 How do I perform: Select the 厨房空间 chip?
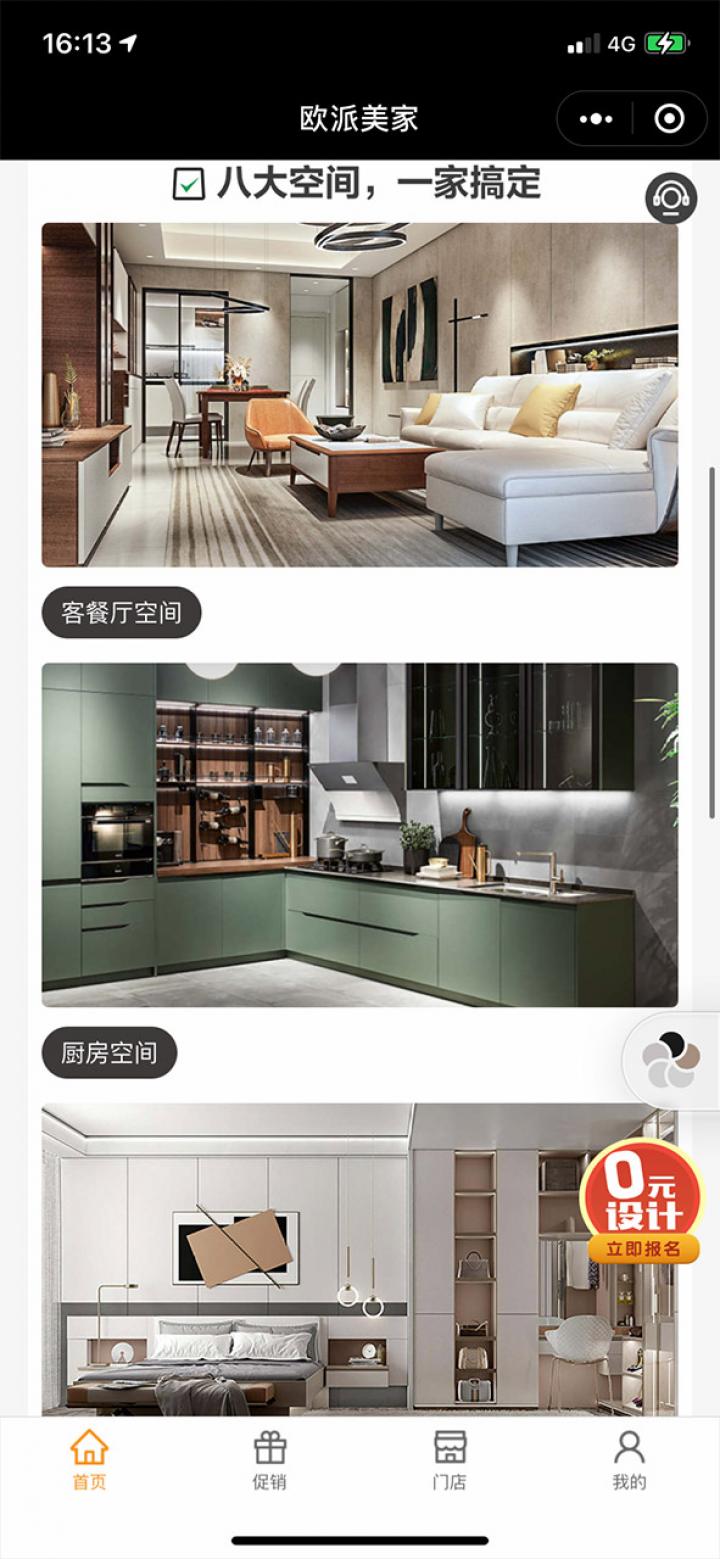click(109, 1052)
